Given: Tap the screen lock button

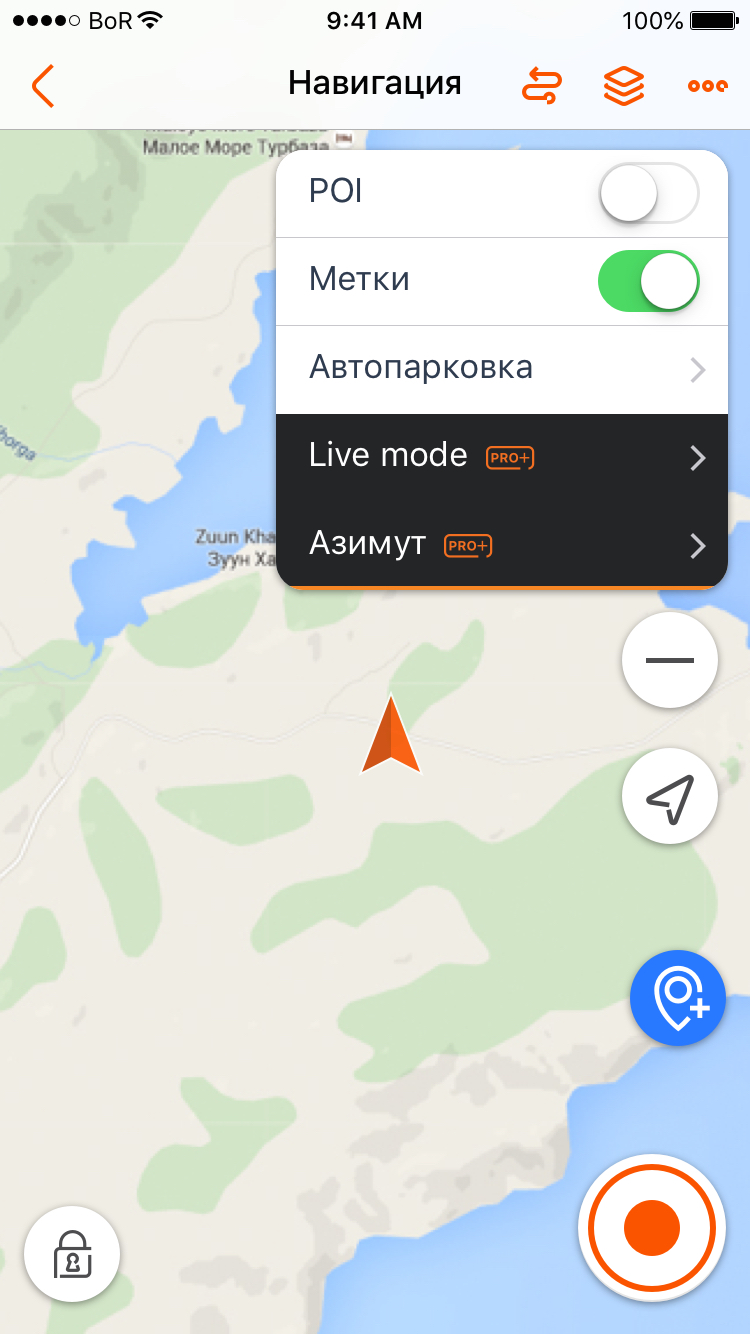Looking at the screenshot, I should pyautogui.click(x=72, y=1254).
